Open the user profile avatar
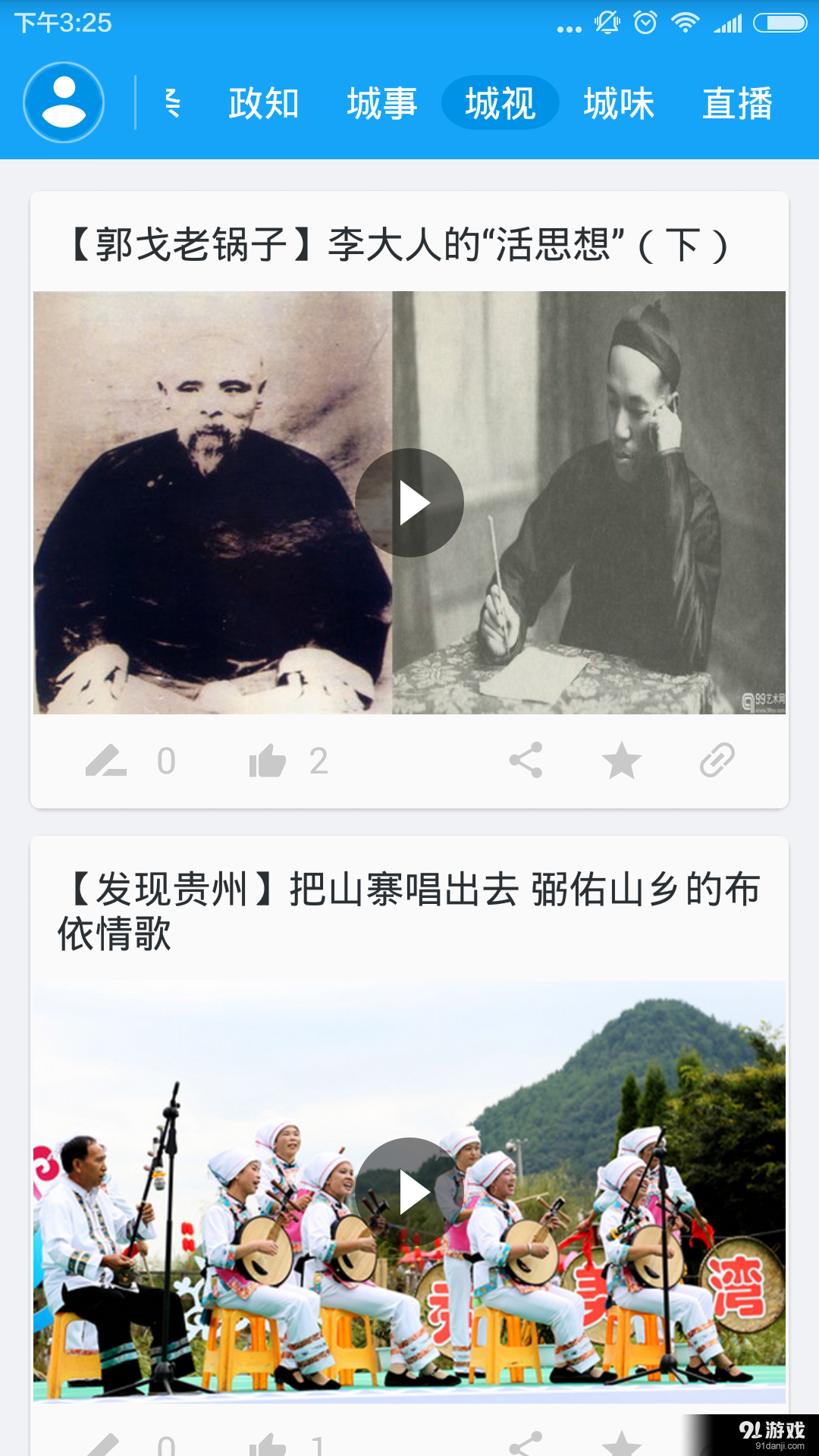 coord(64,102)
